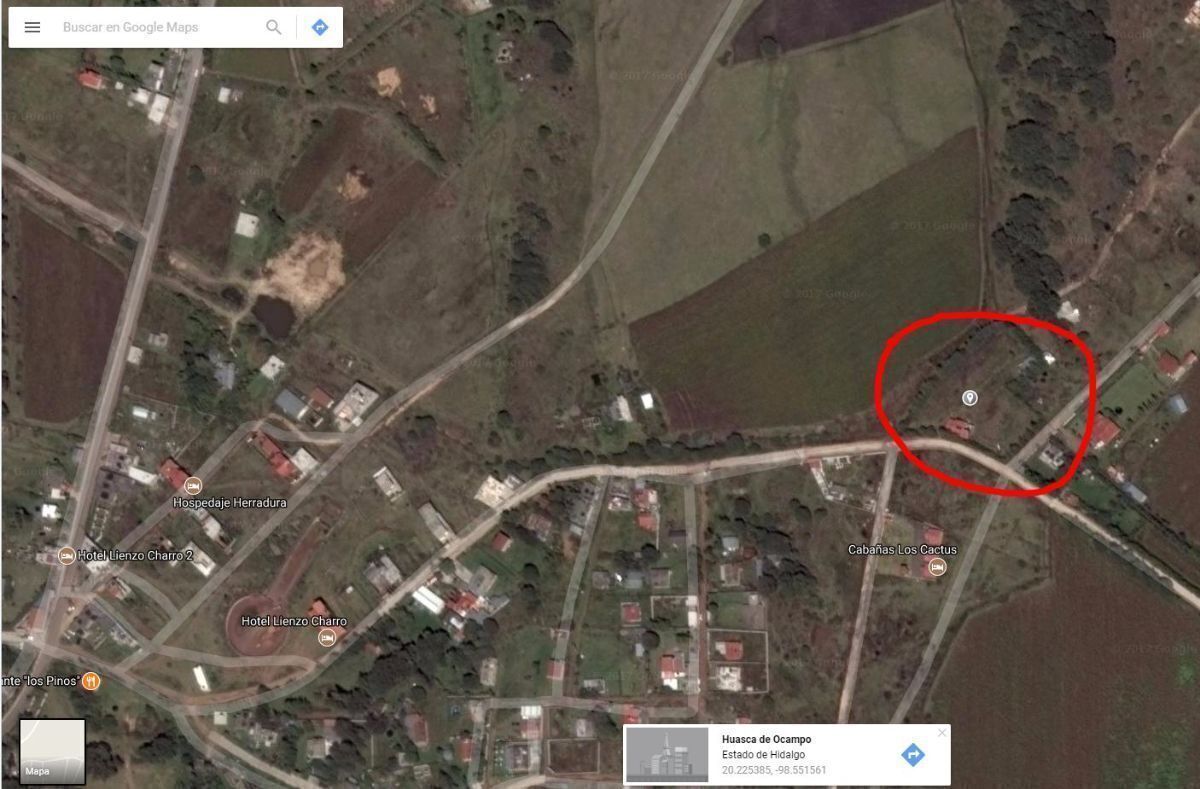
Task: Open 'los Pinos' restaurant marker
Action: click(91, 681)
